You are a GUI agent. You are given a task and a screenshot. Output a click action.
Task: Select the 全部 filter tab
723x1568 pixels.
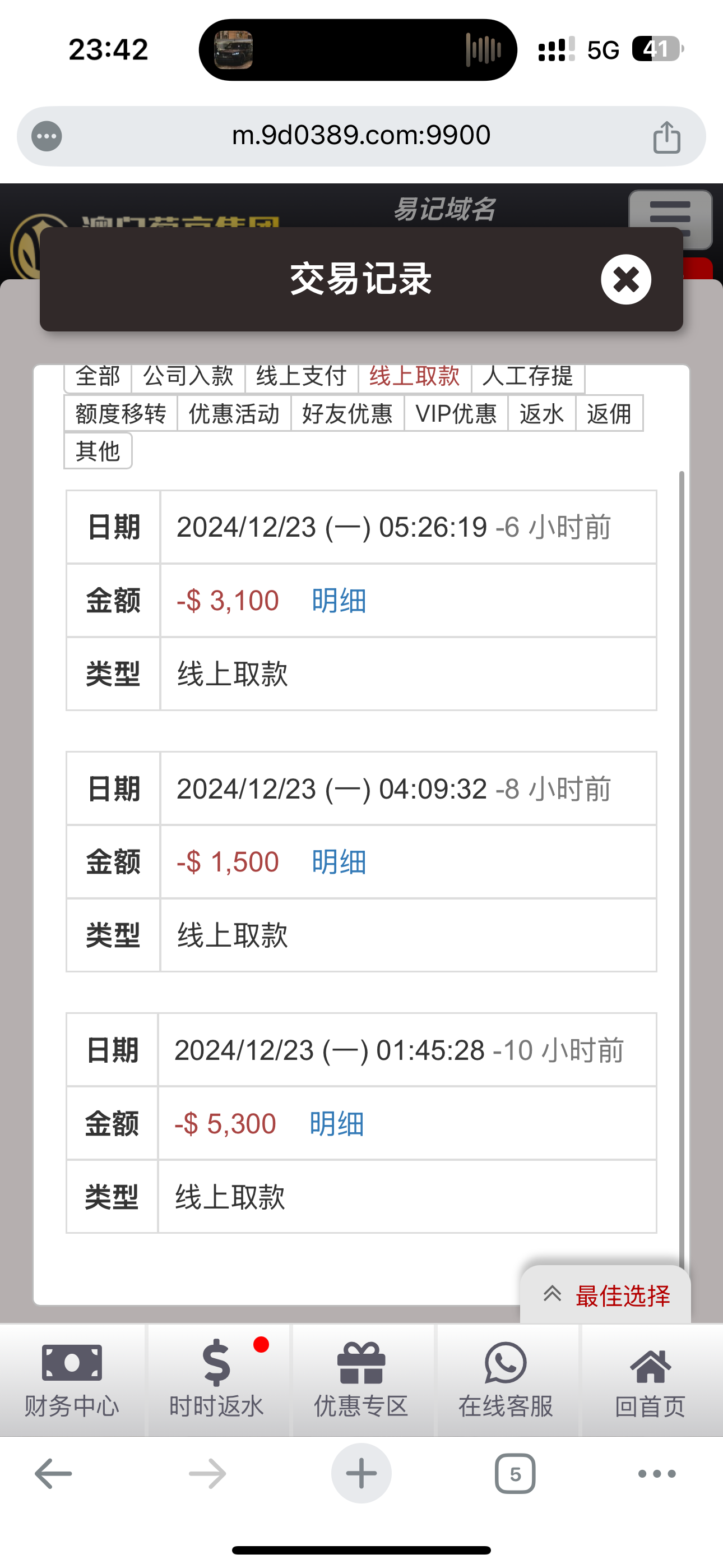tap(98, 377)
